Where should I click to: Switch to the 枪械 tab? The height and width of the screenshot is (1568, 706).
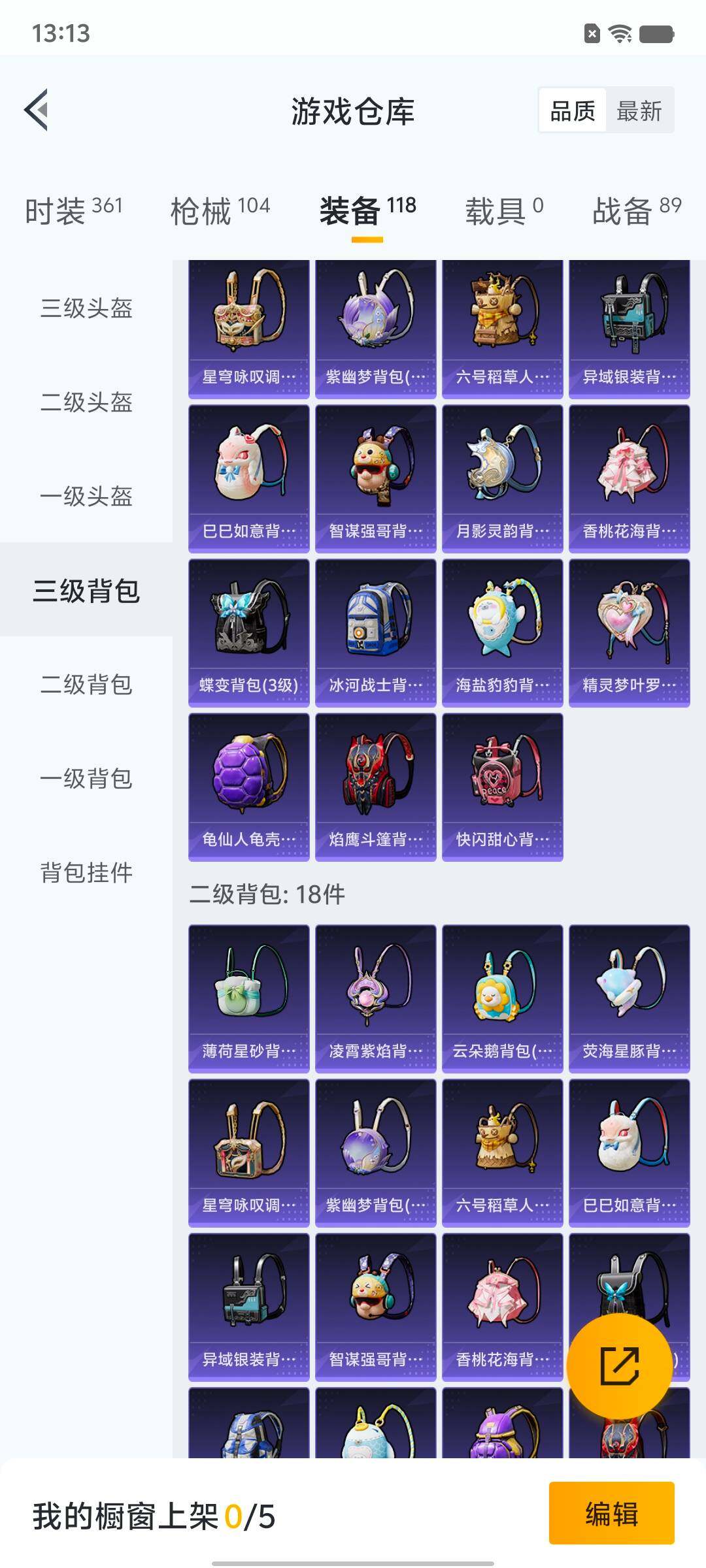220,210
